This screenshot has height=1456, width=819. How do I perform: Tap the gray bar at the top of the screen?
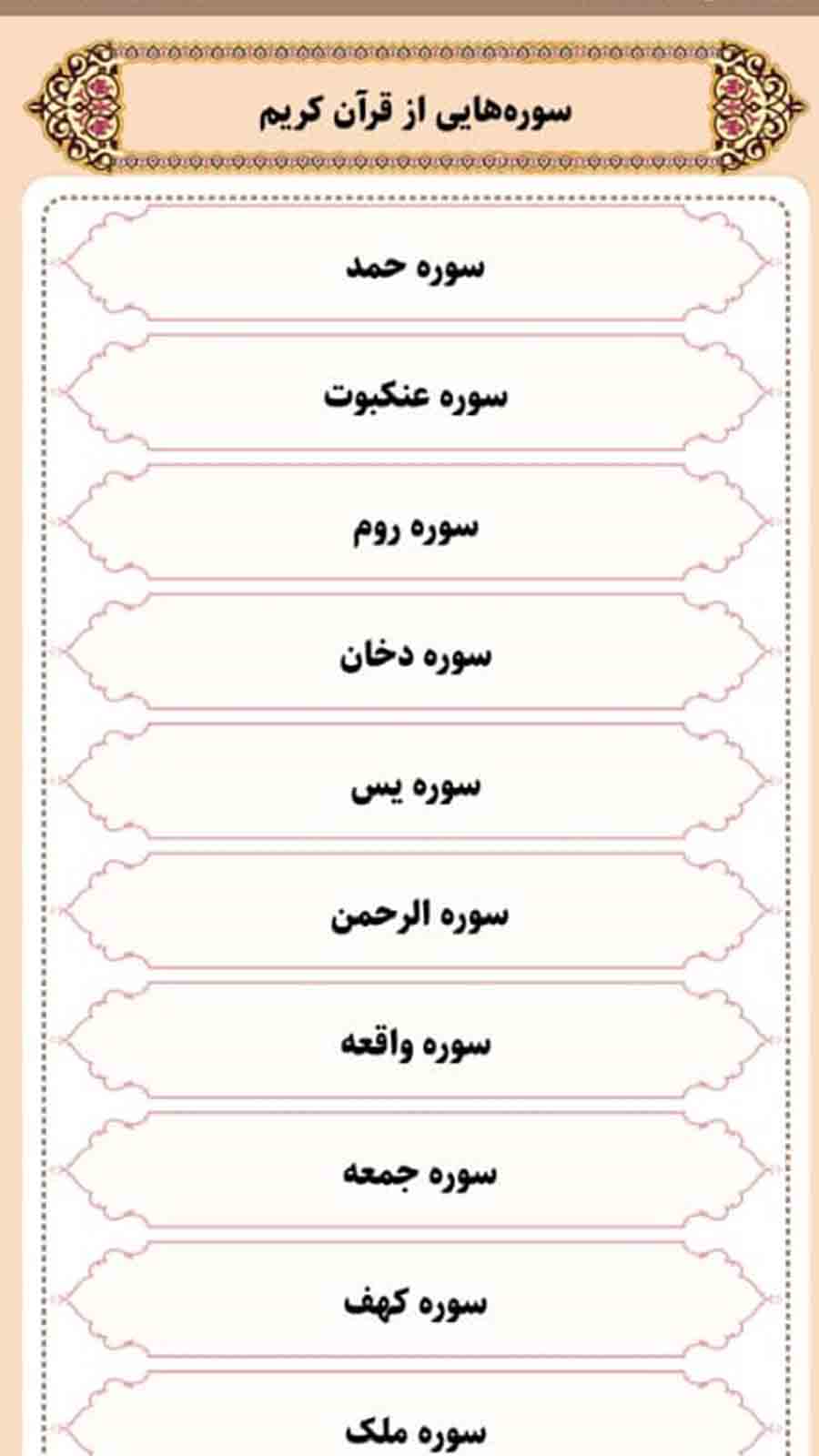[409, 9]
